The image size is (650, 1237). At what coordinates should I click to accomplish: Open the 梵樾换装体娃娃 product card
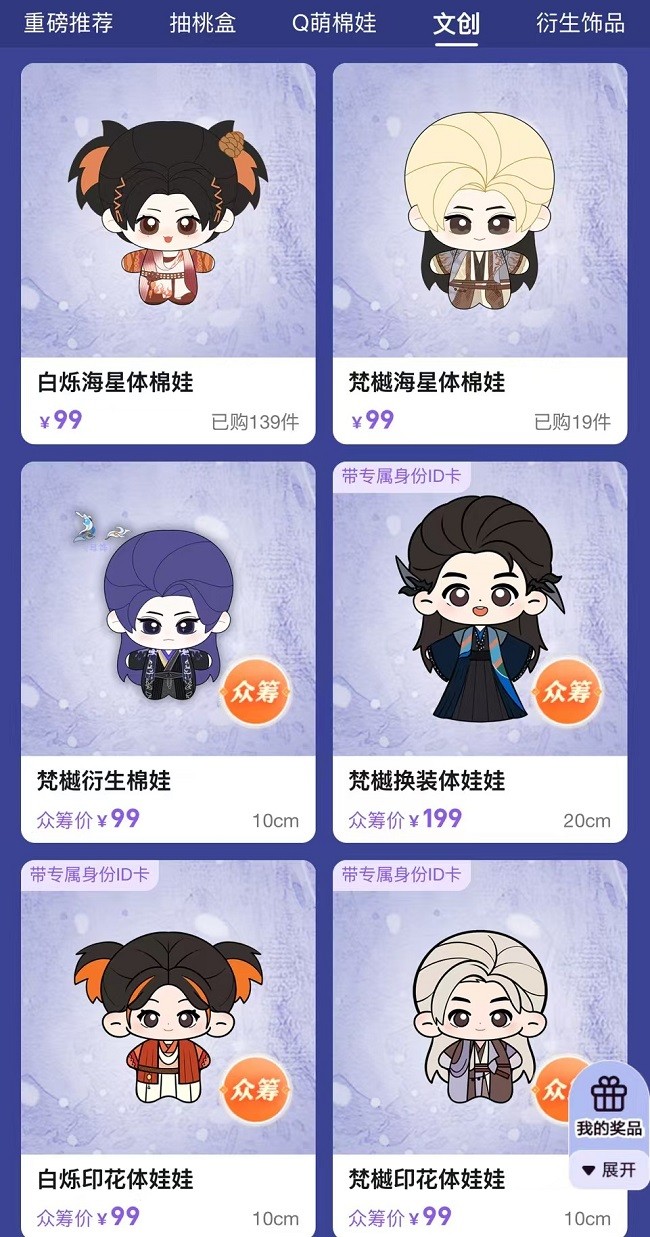480,650
